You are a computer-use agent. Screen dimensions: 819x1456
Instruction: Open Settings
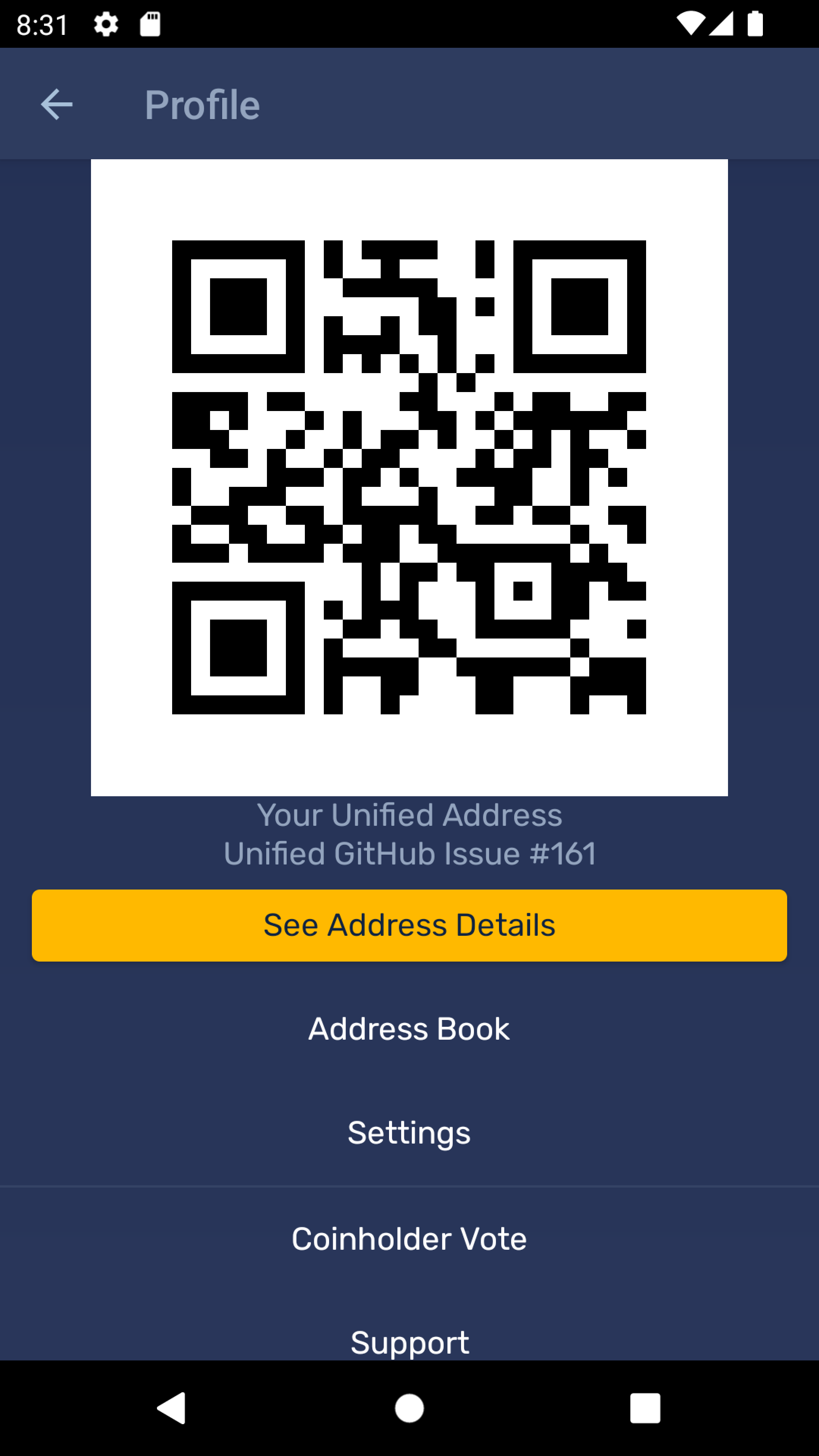point(409,1132)
